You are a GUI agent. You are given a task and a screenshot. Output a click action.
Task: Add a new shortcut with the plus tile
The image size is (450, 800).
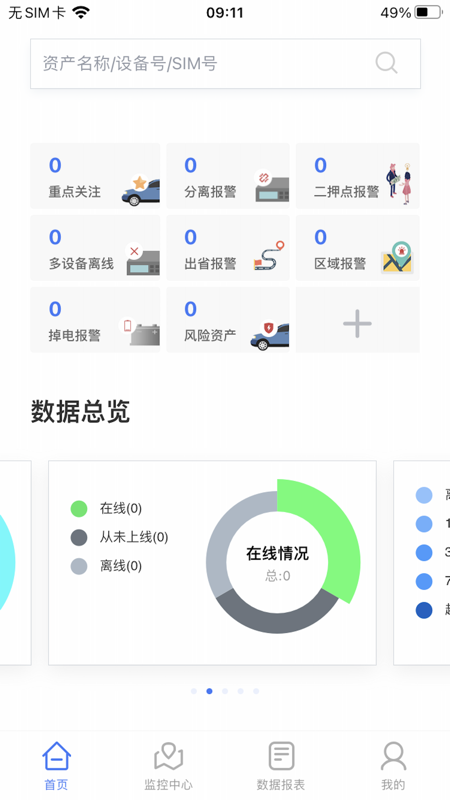click(358, 320)
